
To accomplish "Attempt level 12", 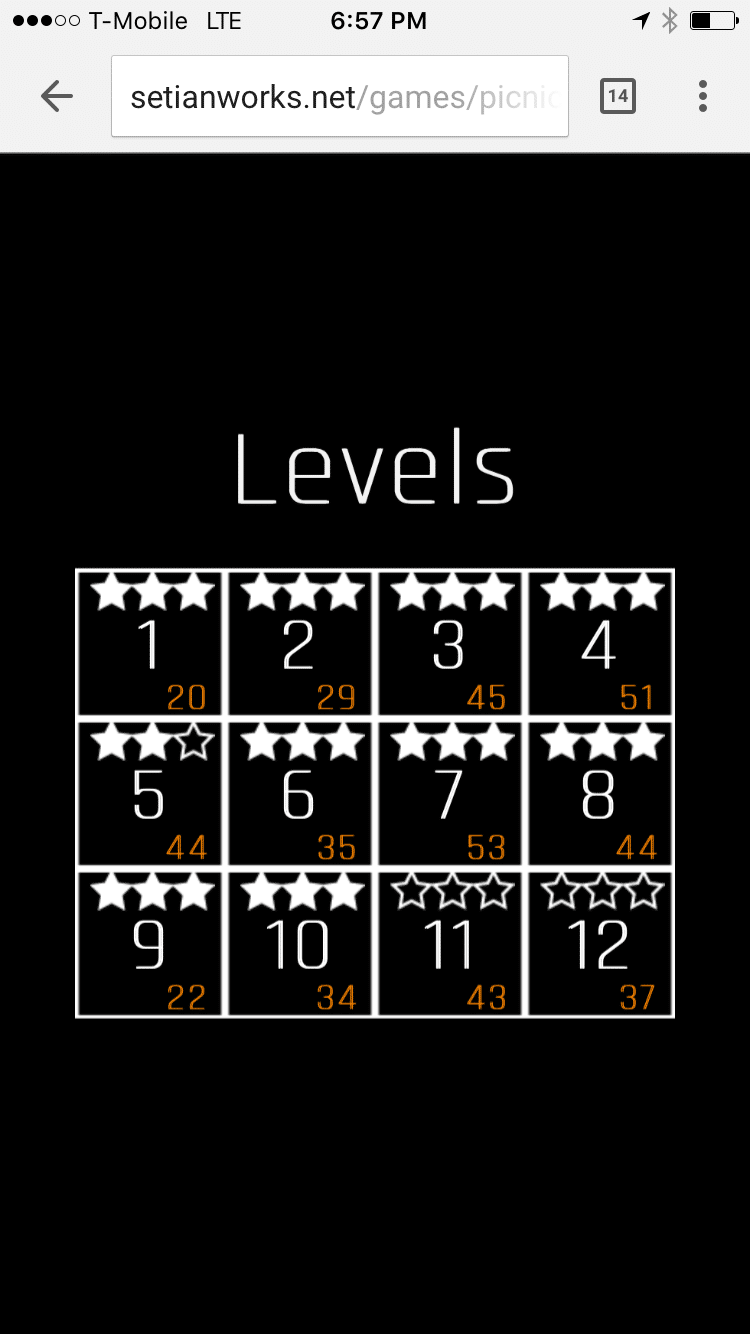I will [600, 945].
